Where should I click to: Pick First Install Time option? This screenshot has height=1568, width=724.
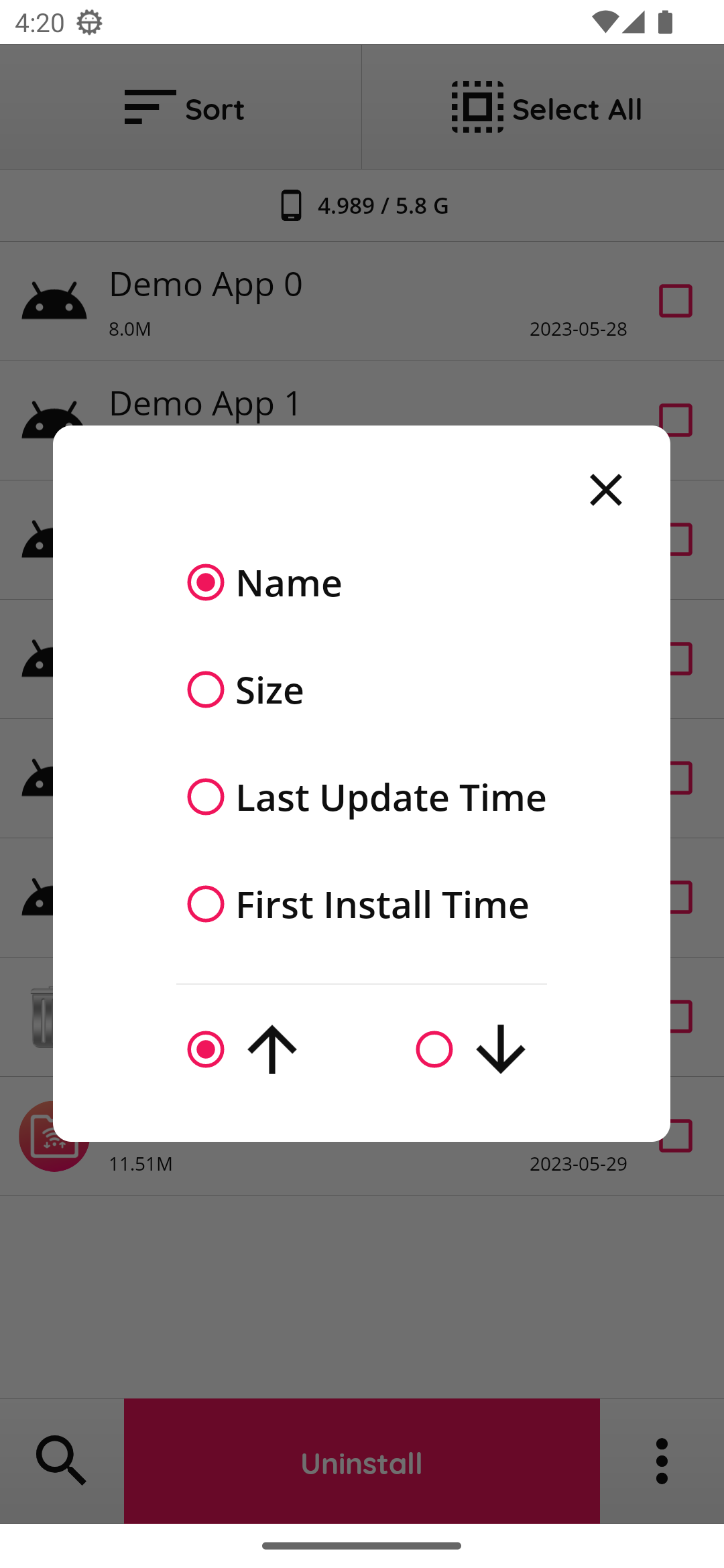(x=358, y=904)
